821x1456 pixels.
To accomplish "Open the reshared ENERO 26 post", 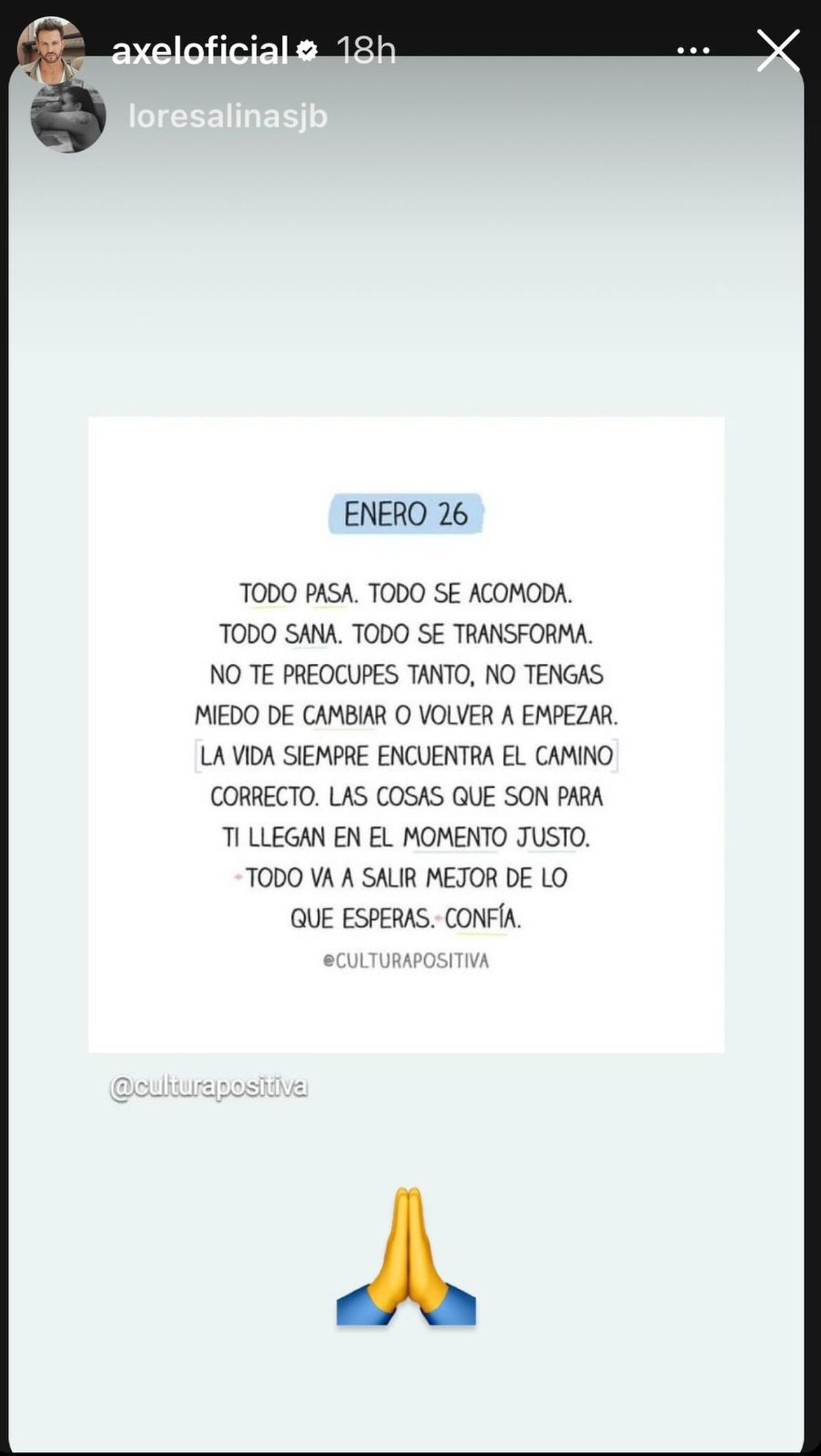I will [x=406, y=734].
